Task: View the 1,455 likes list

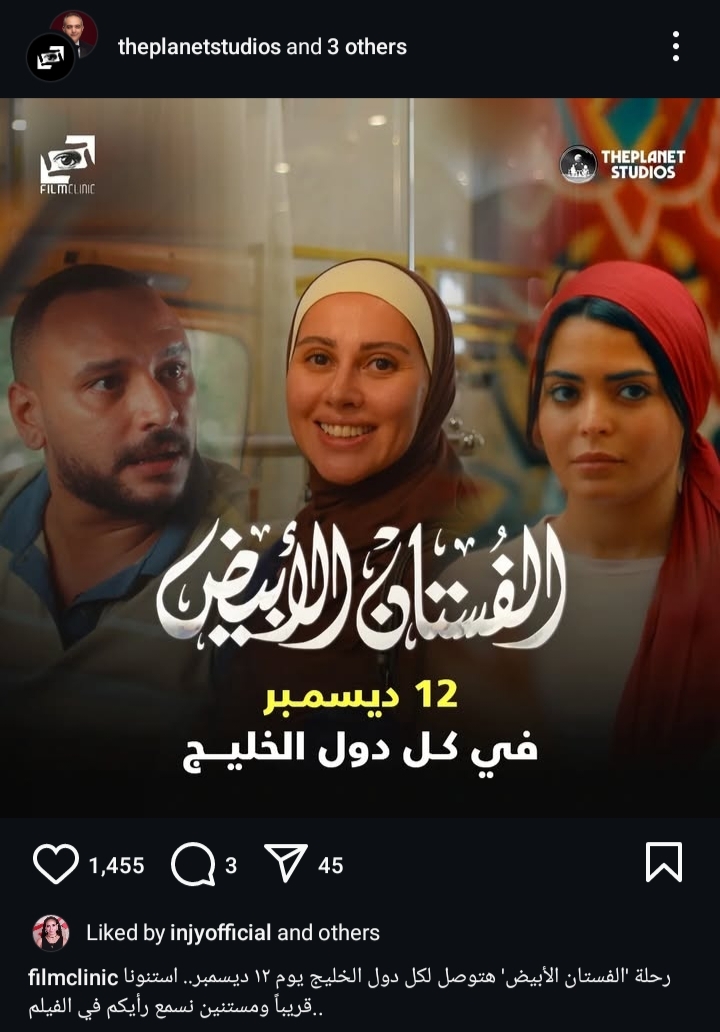Action: coord(117,865)
